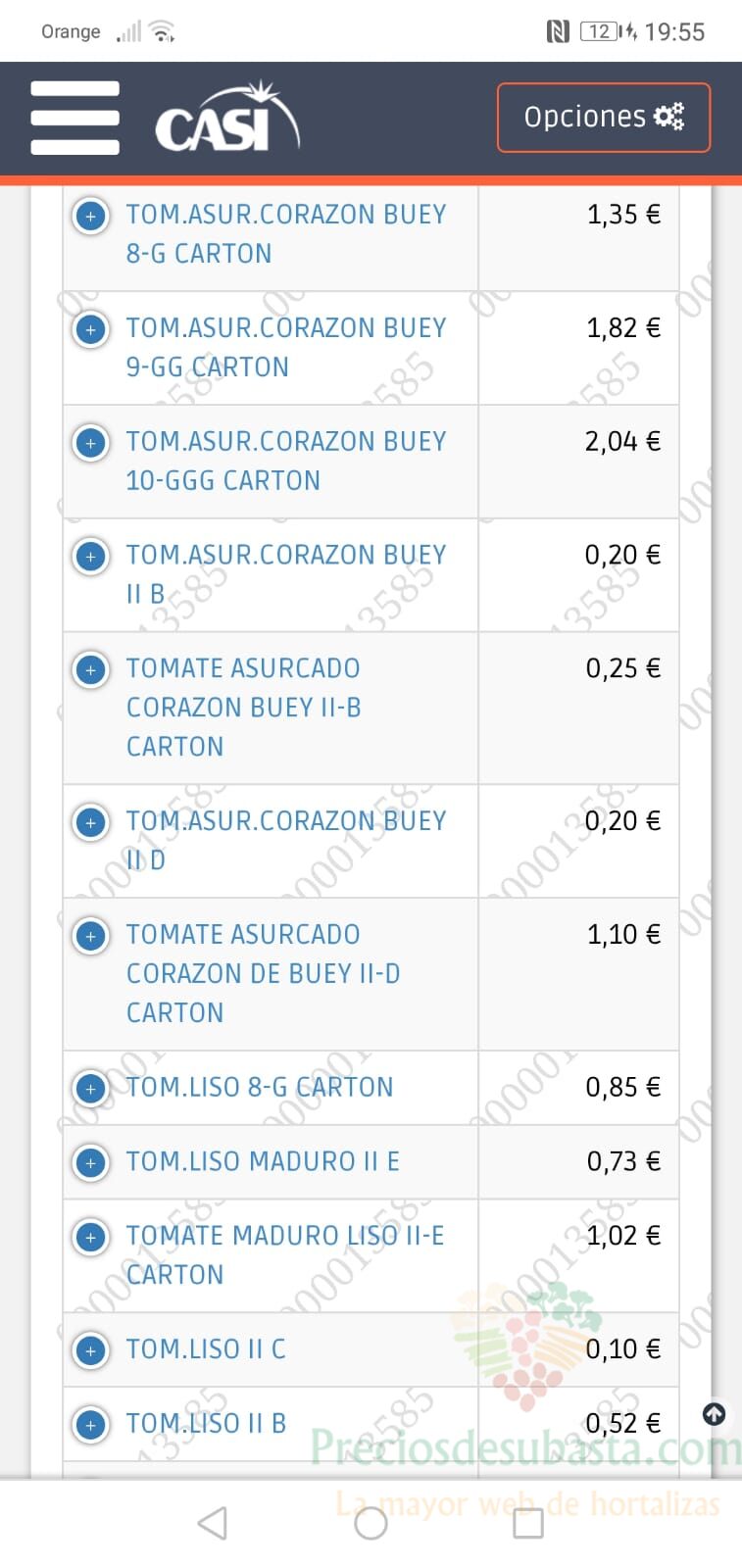Open the hamburger drawer menu

point(74,118)
